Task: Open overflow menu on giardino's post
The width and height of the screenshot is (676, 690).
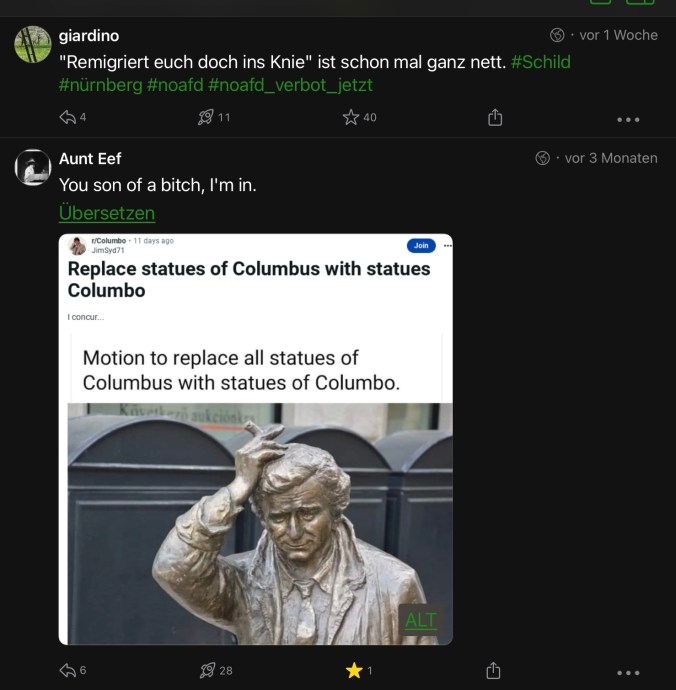Action: 628,119
